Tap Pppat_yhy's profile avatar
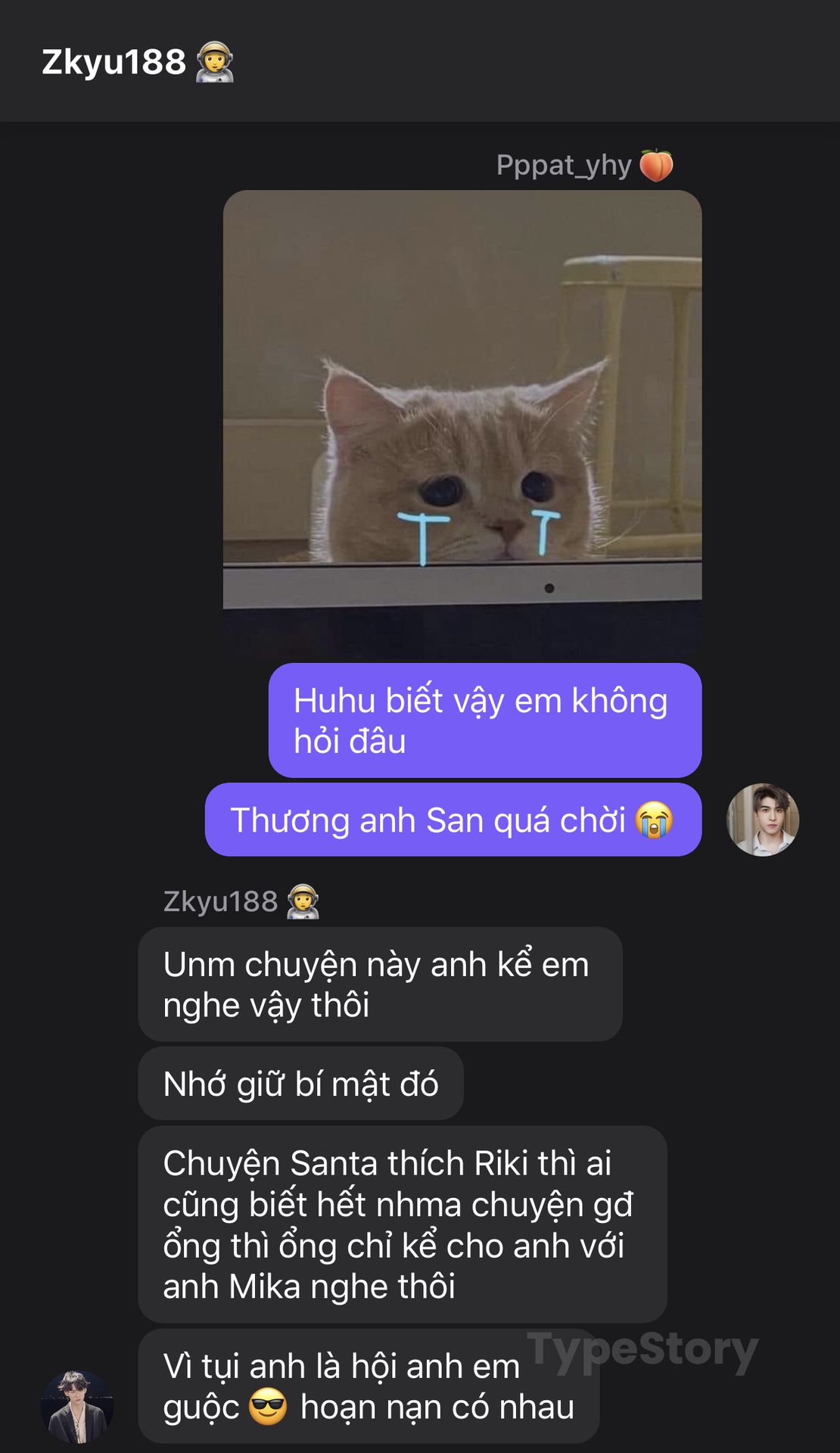 [762, 820]
